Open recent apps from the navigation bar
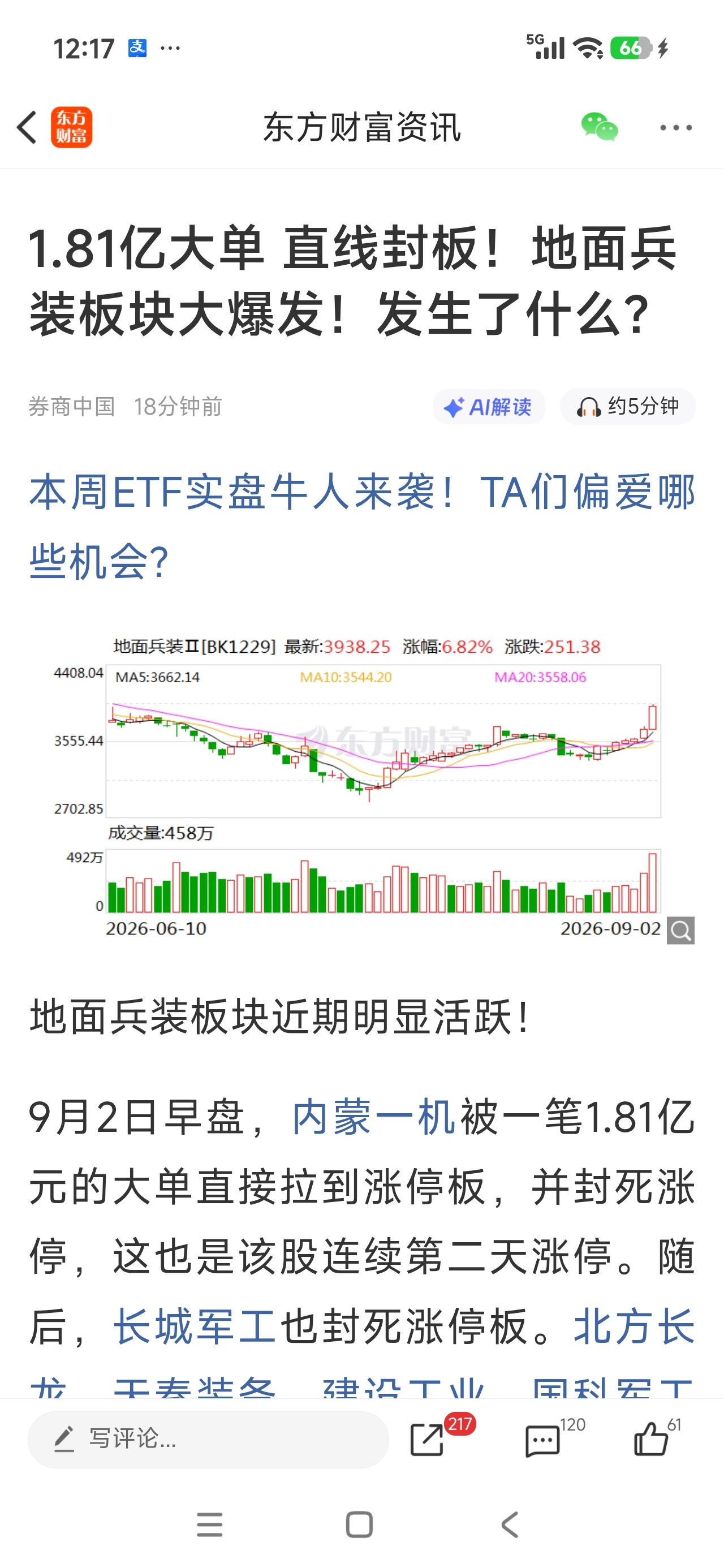This screenshot has width=724, height=1568. [209, 1525]
